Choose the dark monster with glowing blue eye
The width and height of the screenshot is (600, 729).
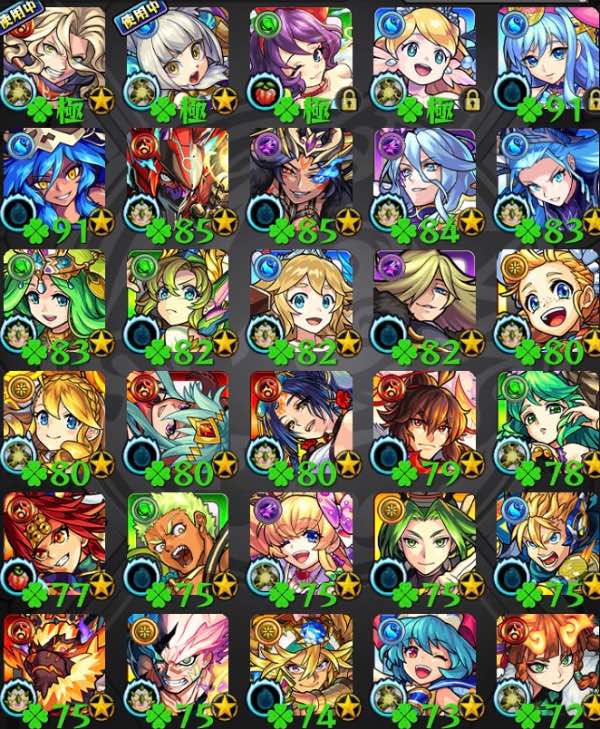coord(300,185)
